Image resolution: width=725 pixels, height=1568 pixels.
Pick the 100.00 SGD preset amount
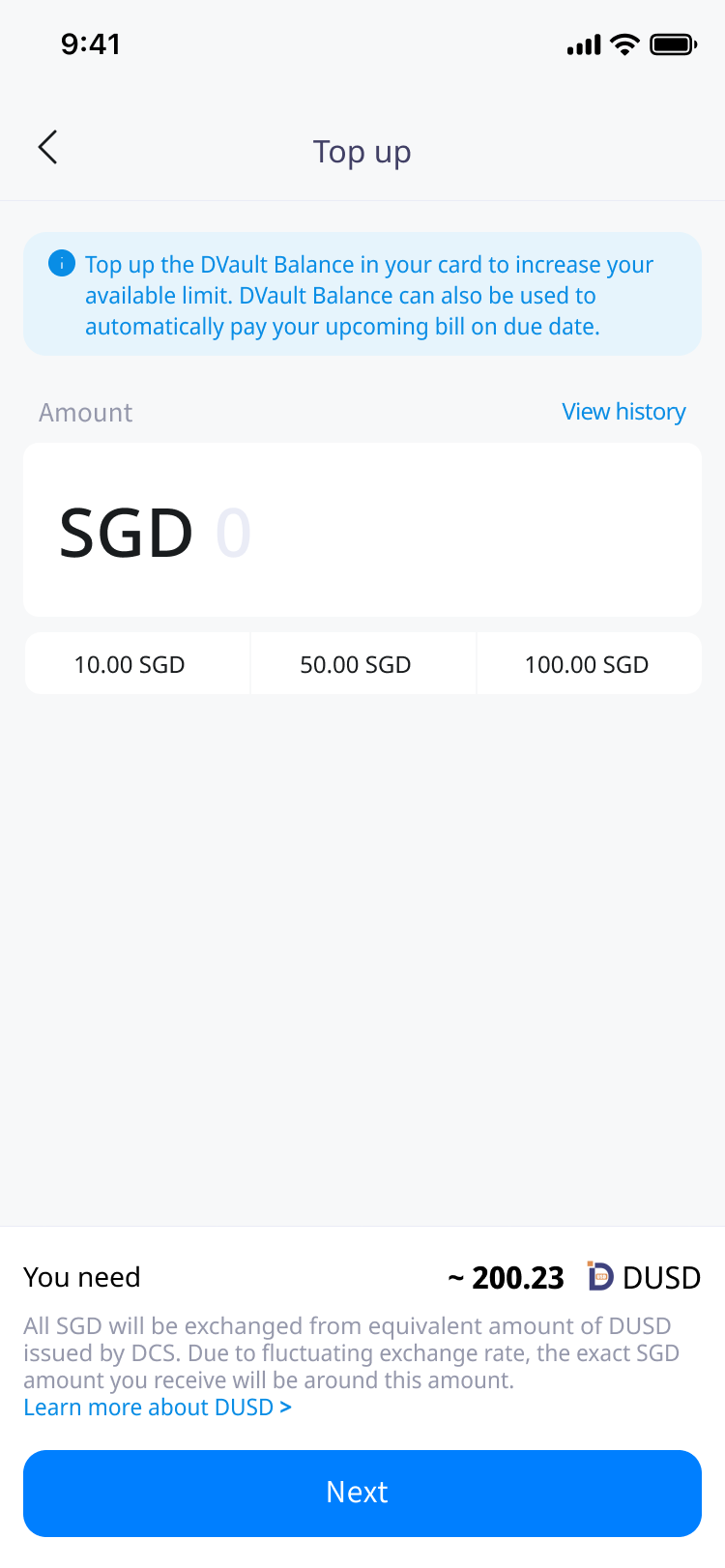586,665
